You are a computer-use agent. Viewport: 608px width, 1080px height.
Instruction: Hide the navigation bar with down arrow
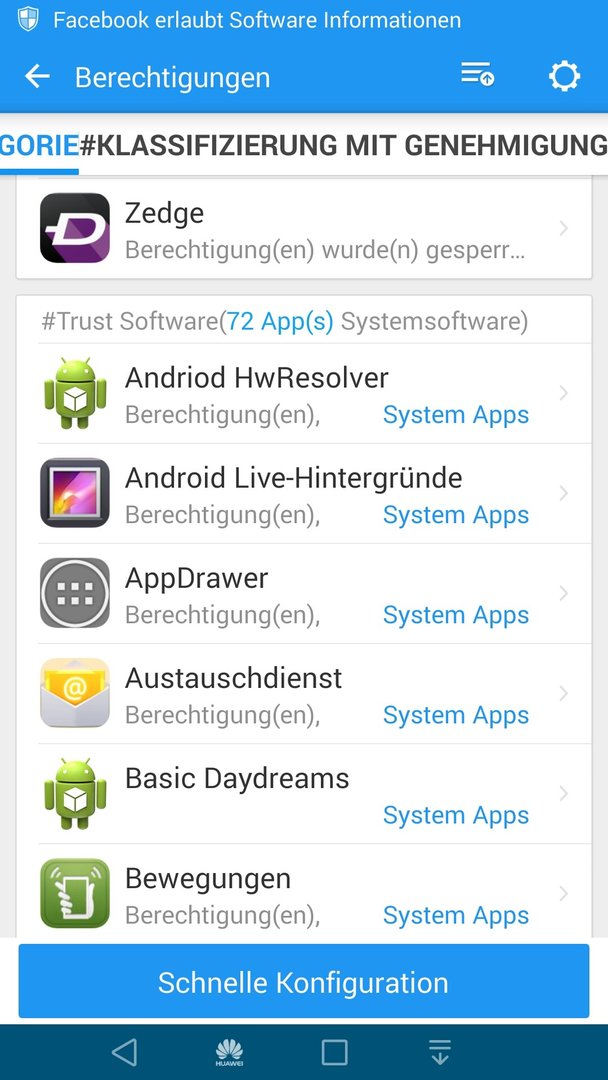coord(439,1052)
